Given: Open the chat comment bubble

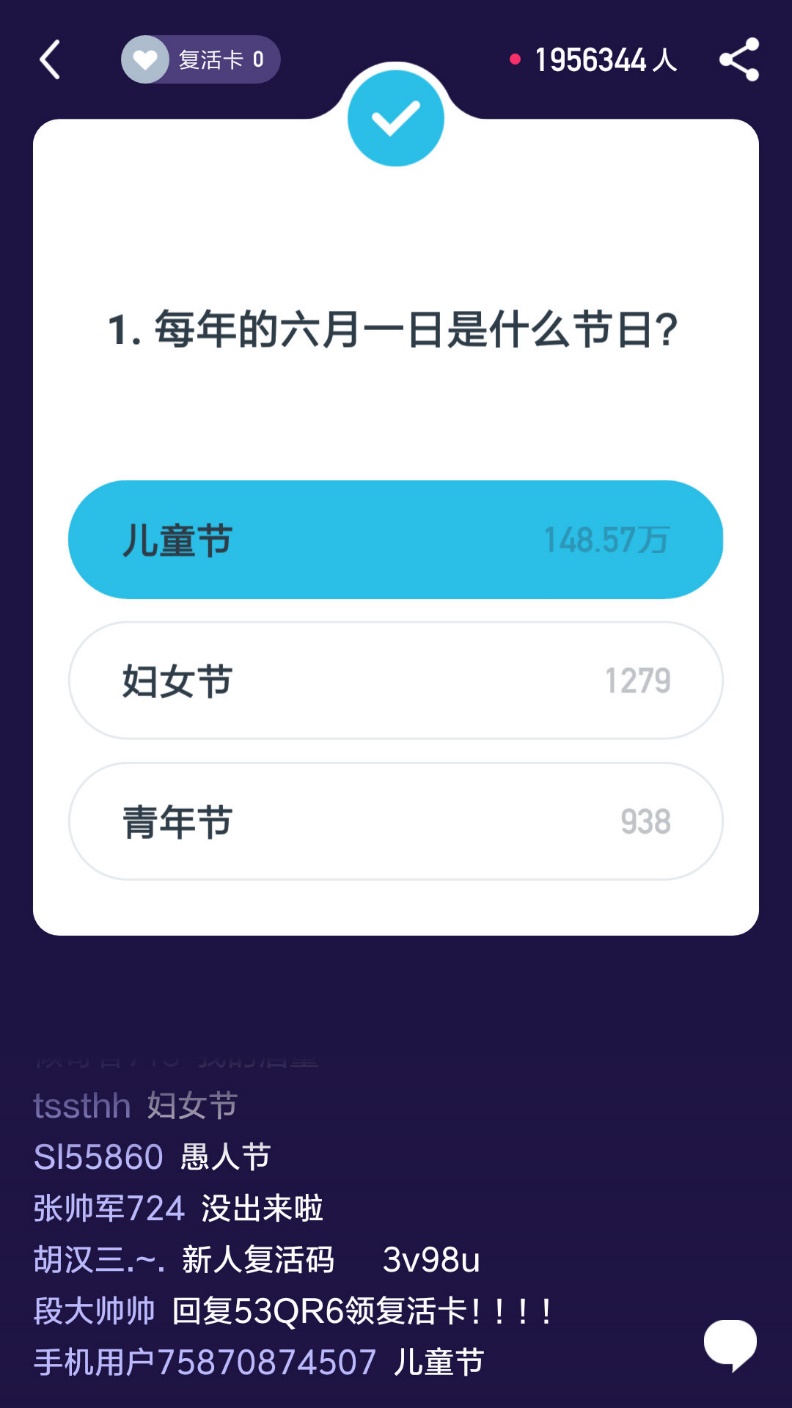Looking at the screenshot, I should coord(730,1344).
